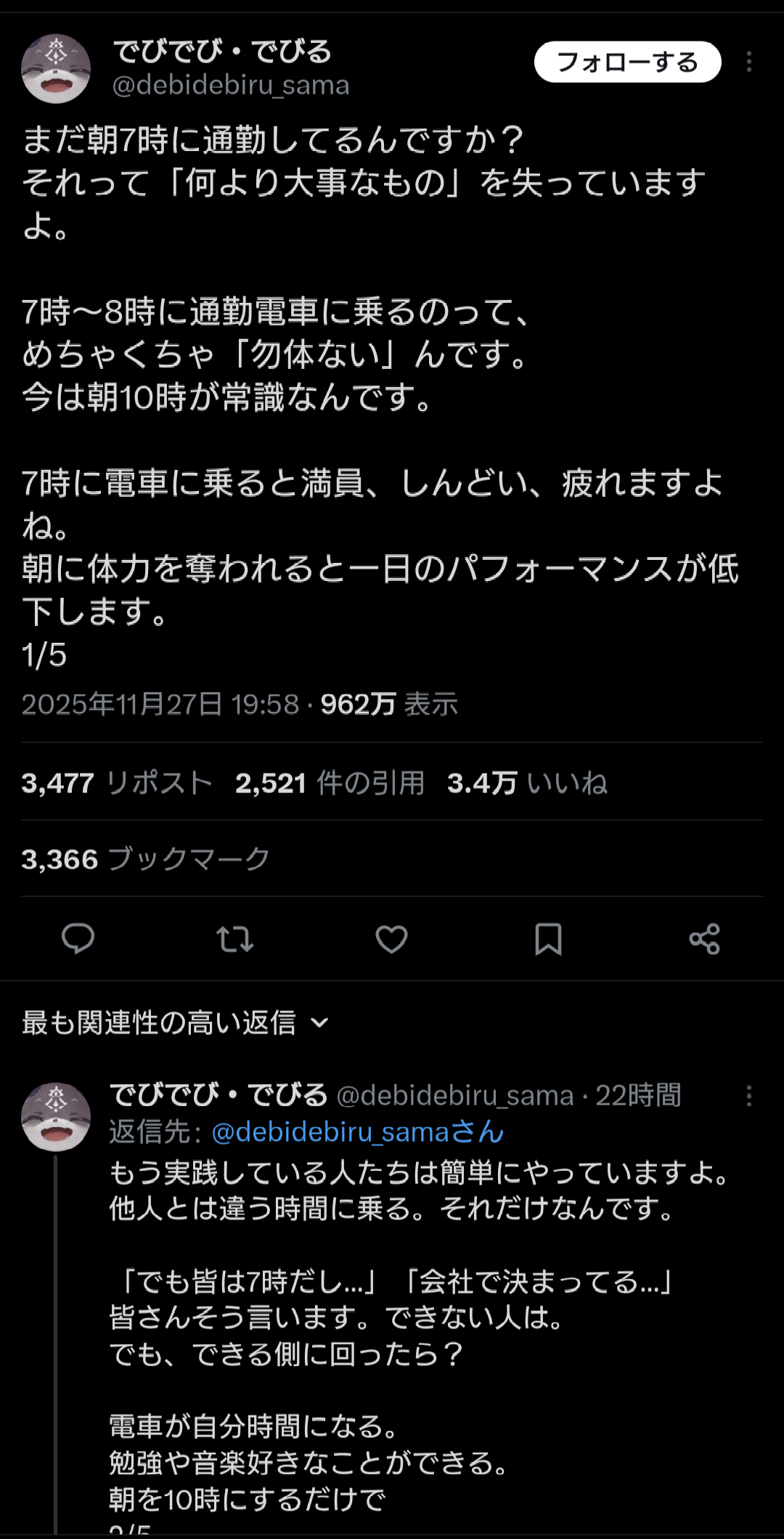Open the reply author's avatar
This screenshot has height=1539, width=784.
coord(56,1116)
